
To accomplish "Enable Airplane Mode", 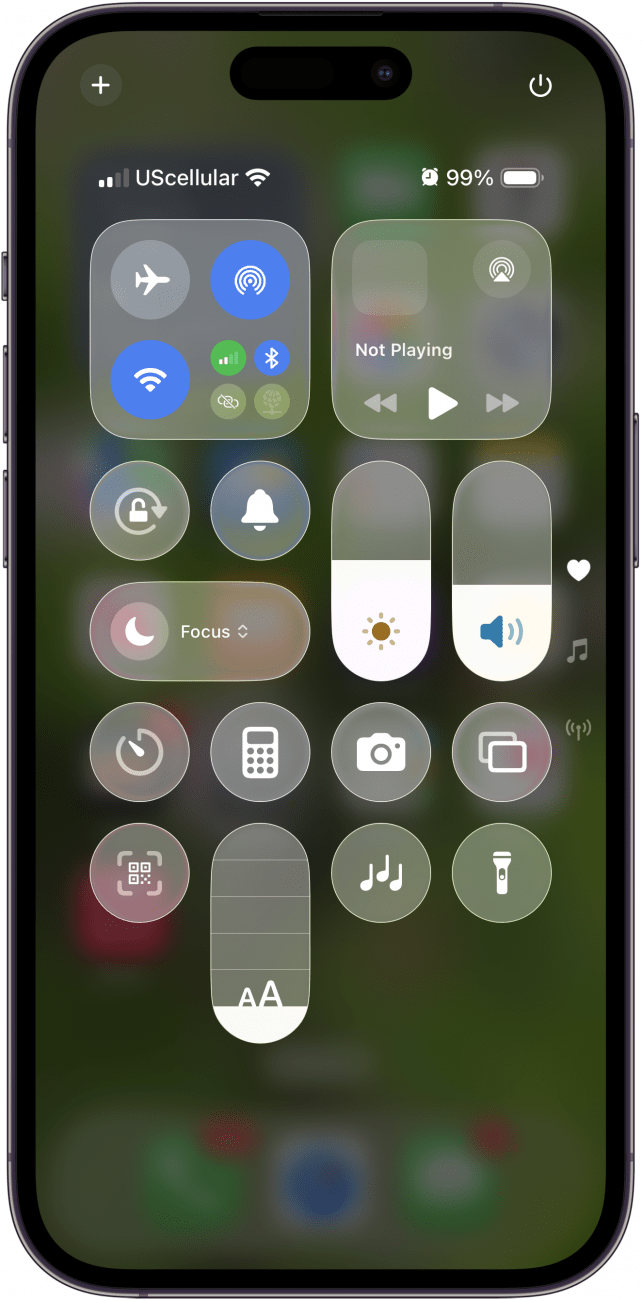I will [150, 280].
